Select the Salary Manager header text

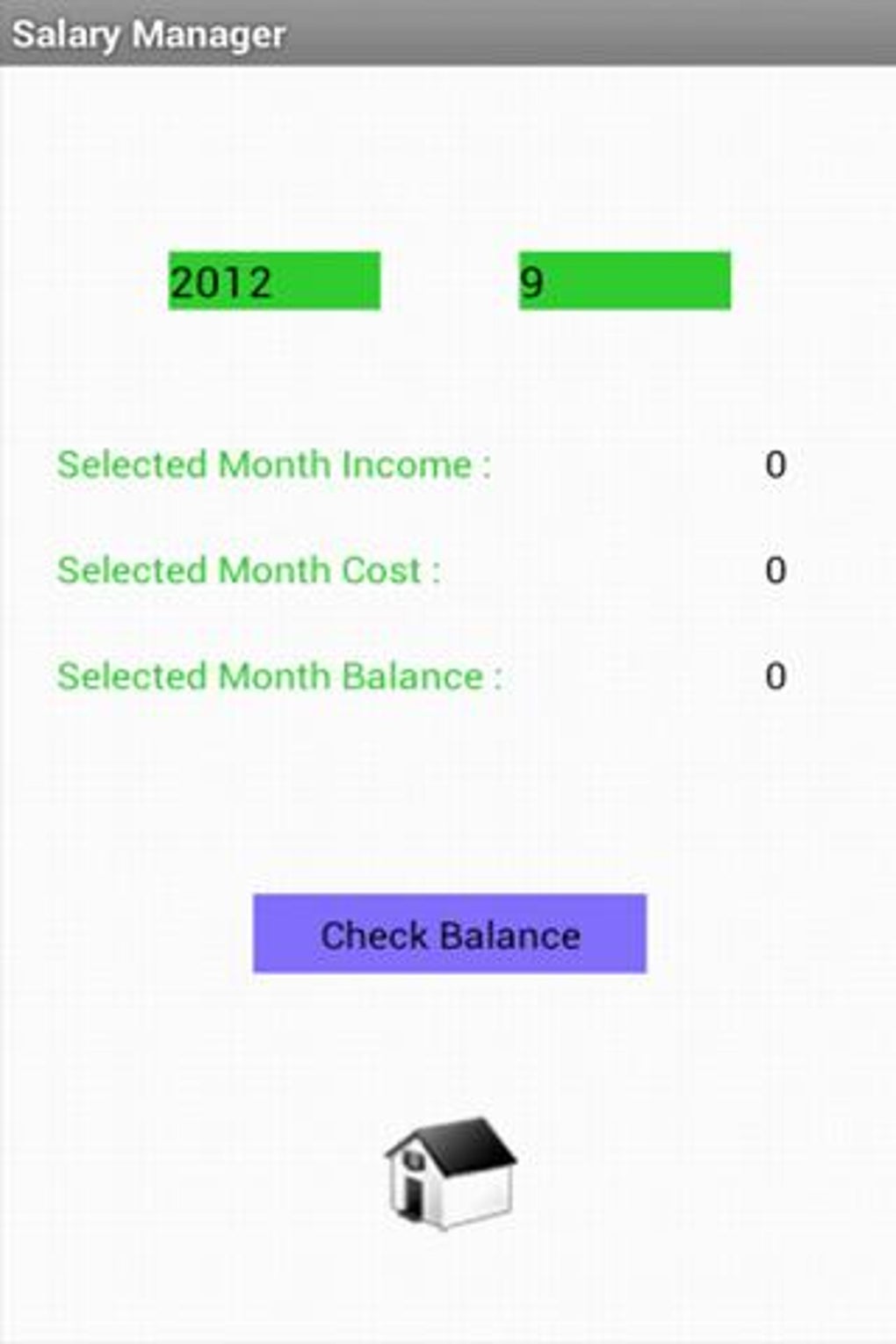tap(149, 33)
